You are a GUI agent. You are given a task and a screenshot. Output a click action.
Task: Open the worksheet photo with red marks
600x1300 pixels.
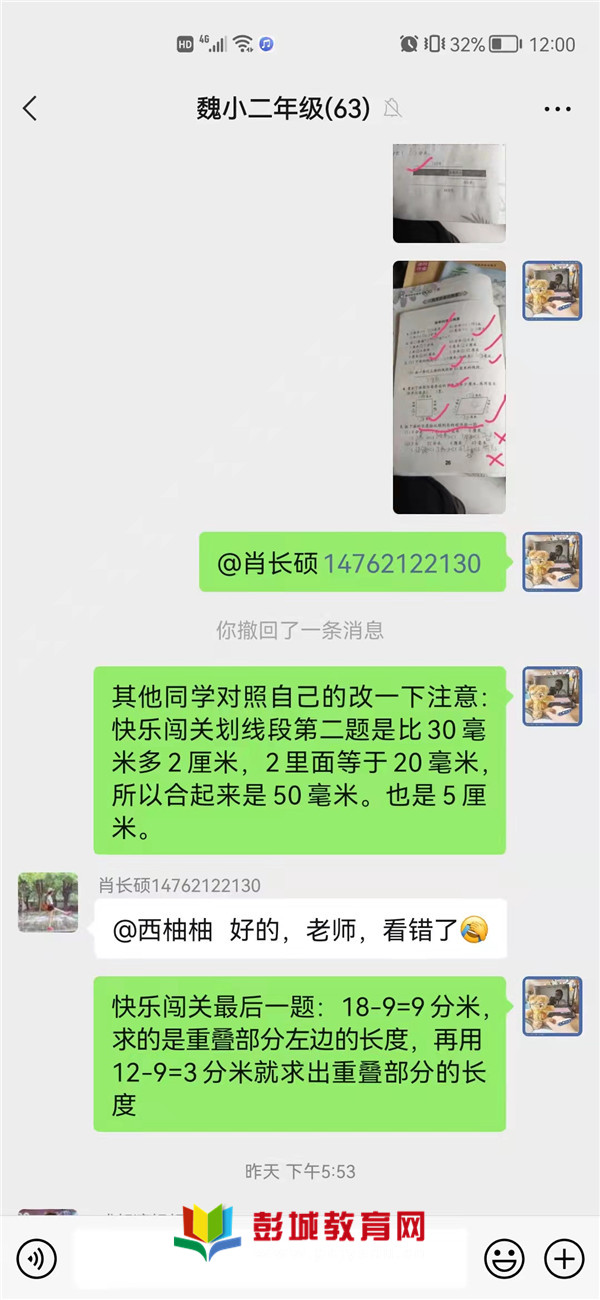[x=449, y=387]
